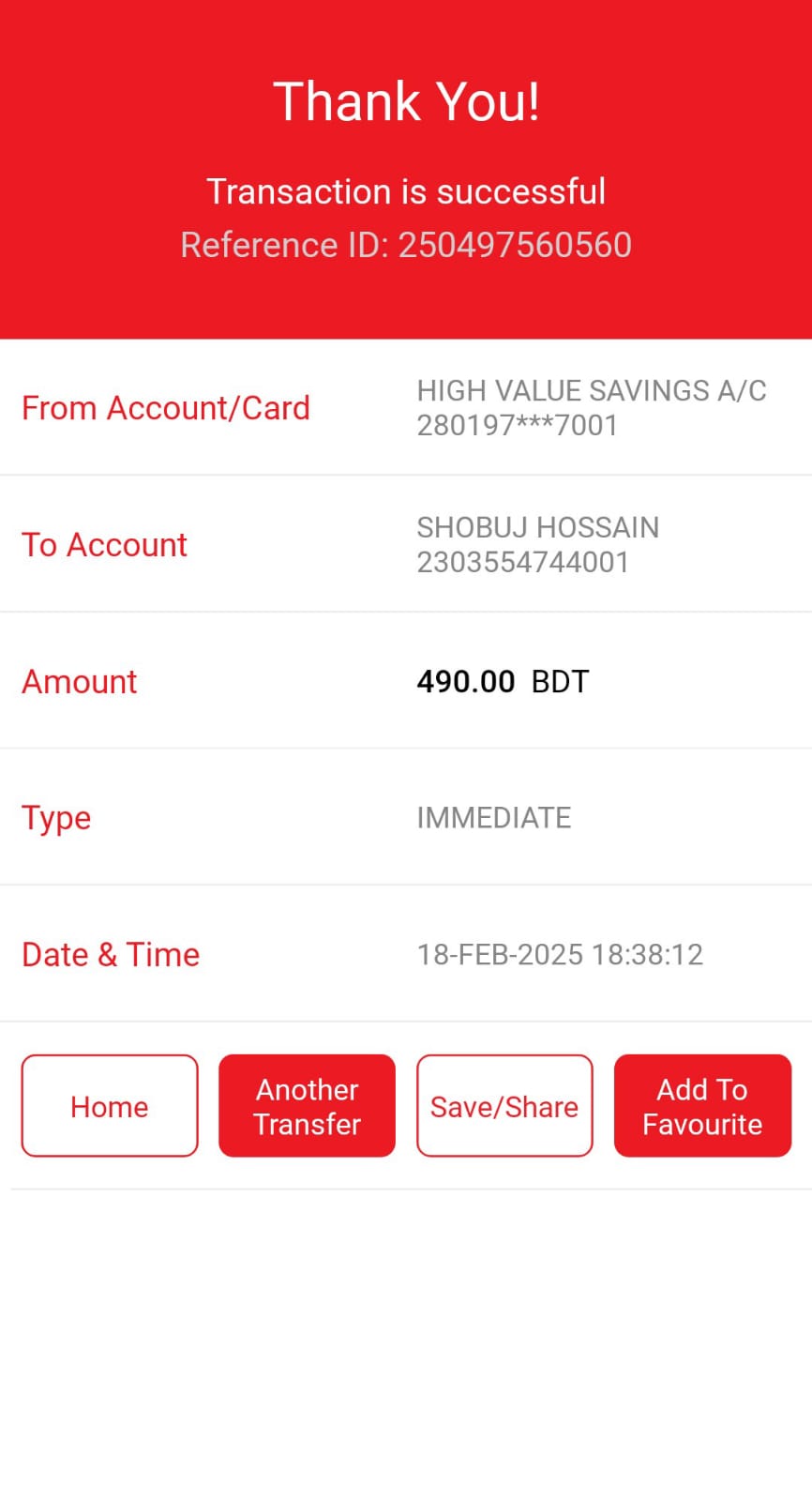Image resolution: width=812 pixels, height=1500 pixels.
Task: Start Another Transfer
Action: click(x=307, y=1106)
